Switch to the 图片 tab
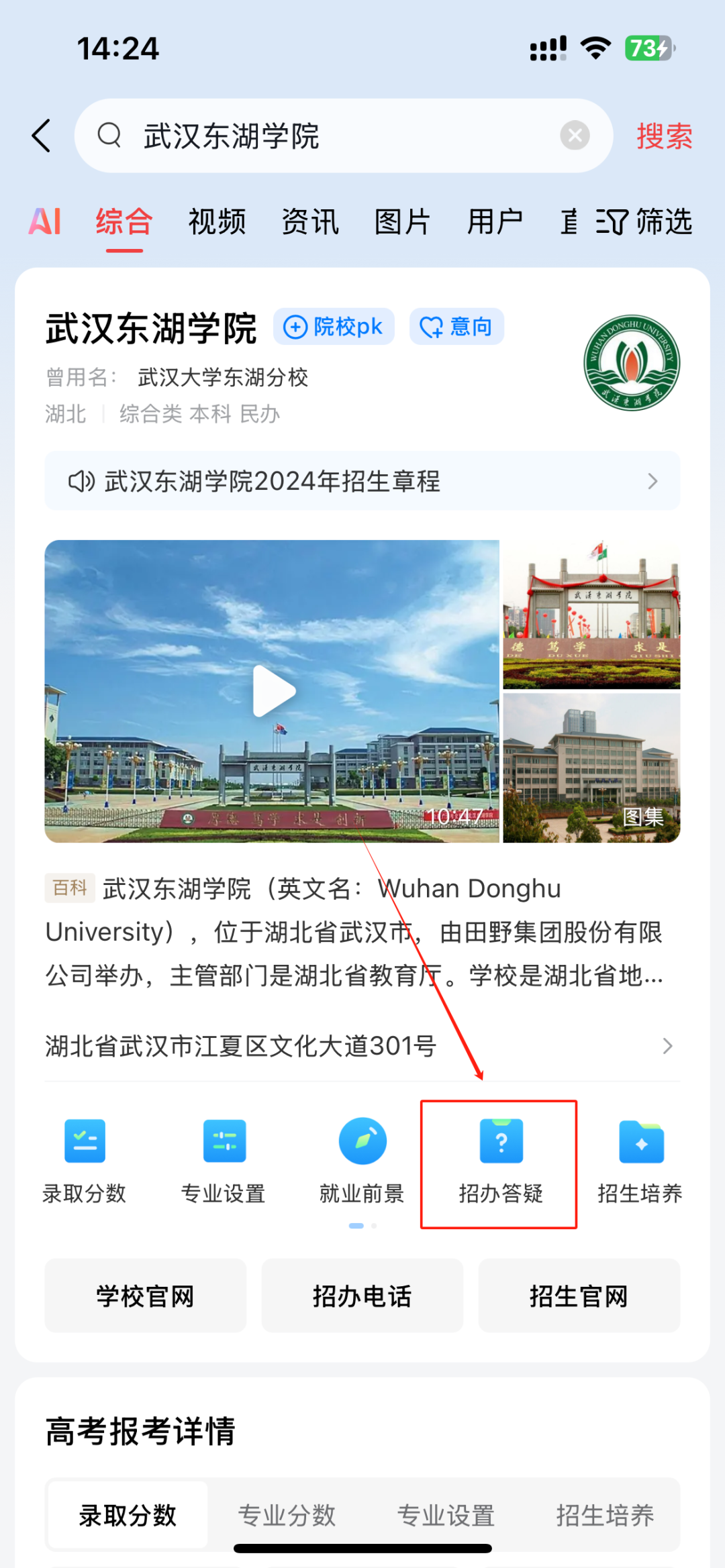Screen dimensions: 725x1568 click(402, 222)
